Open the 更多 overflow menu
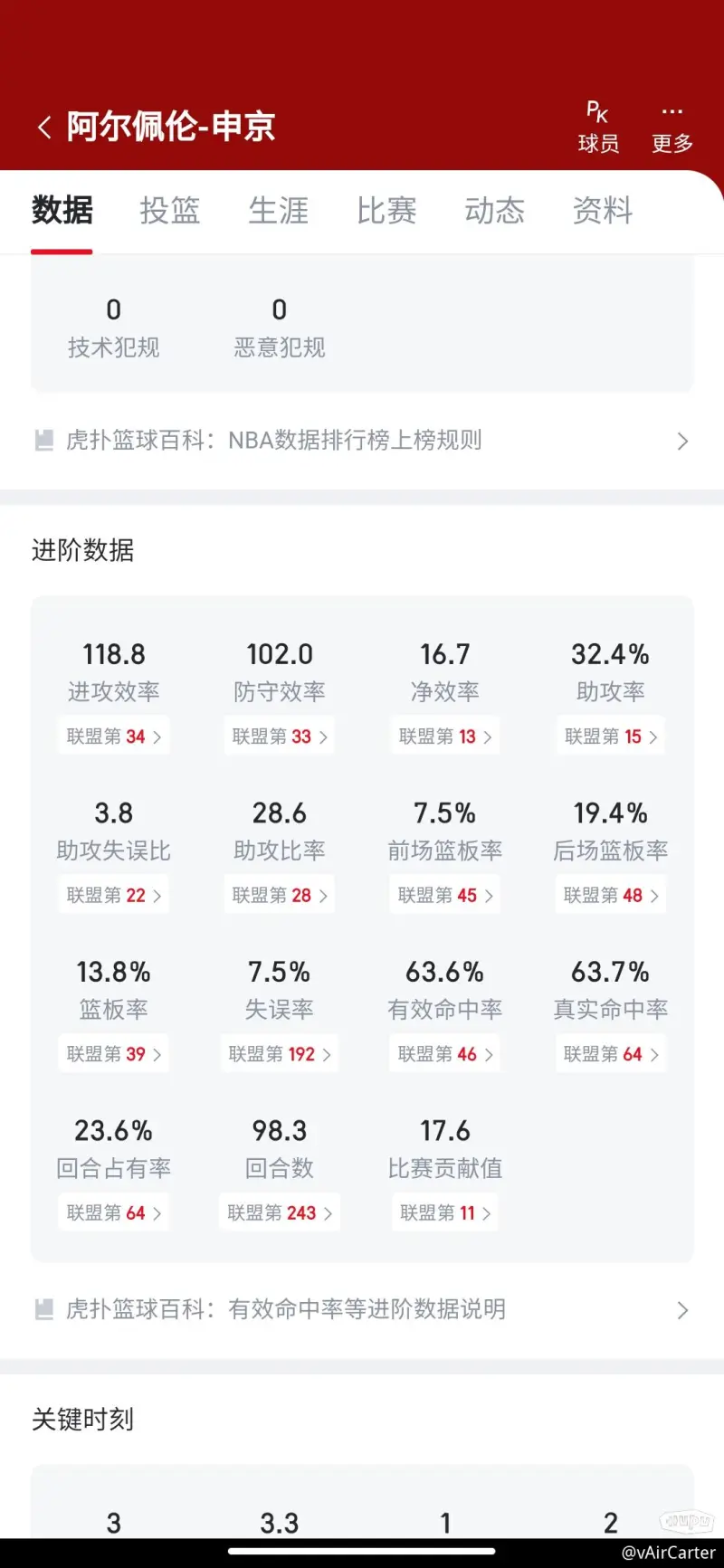 pos(672,128)
